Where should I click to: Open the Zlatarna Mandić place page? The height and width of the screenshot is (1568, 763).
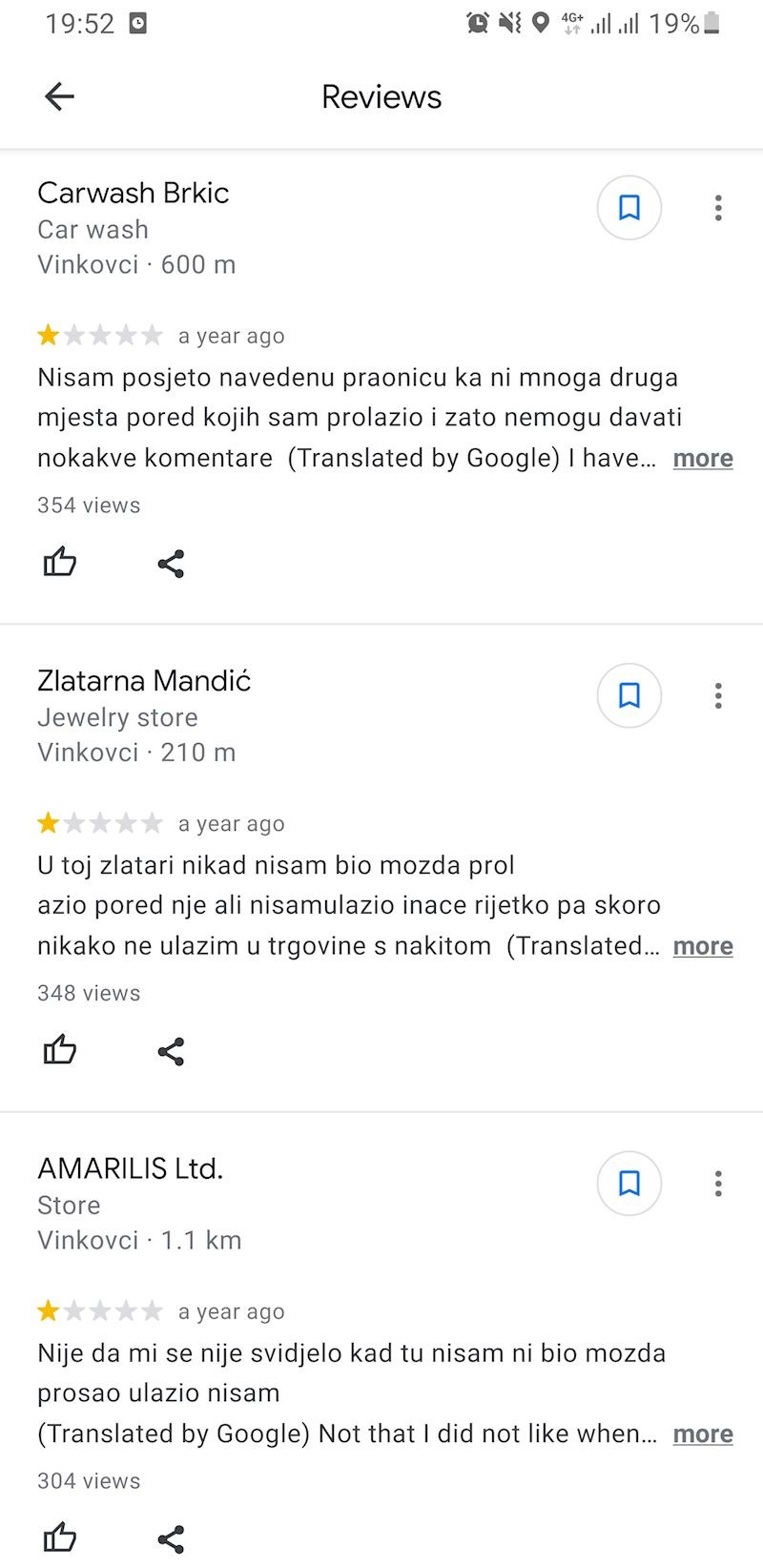144,681
